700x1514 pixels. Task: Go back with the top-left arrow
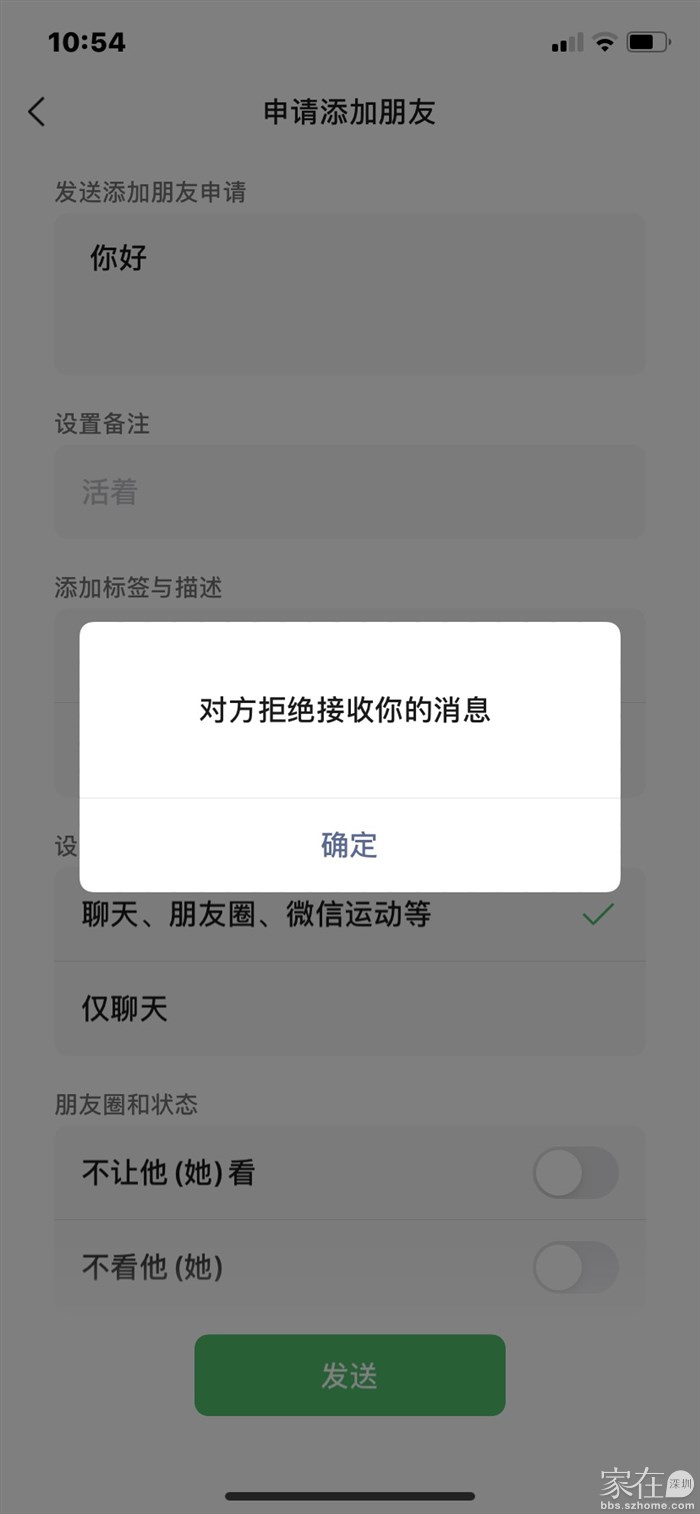click(x=37, y=111)
